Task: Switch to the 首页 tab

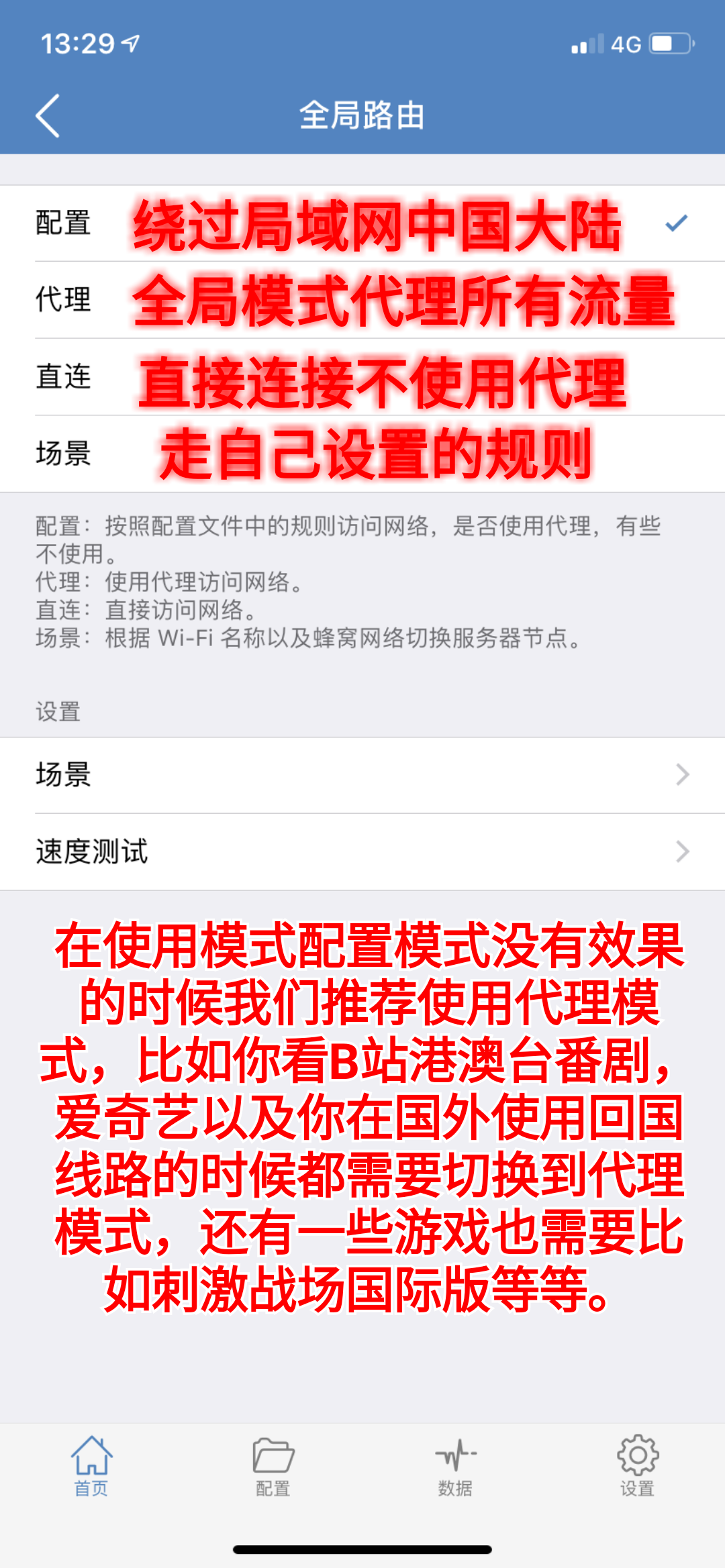Action: (x=91, y=1467)
